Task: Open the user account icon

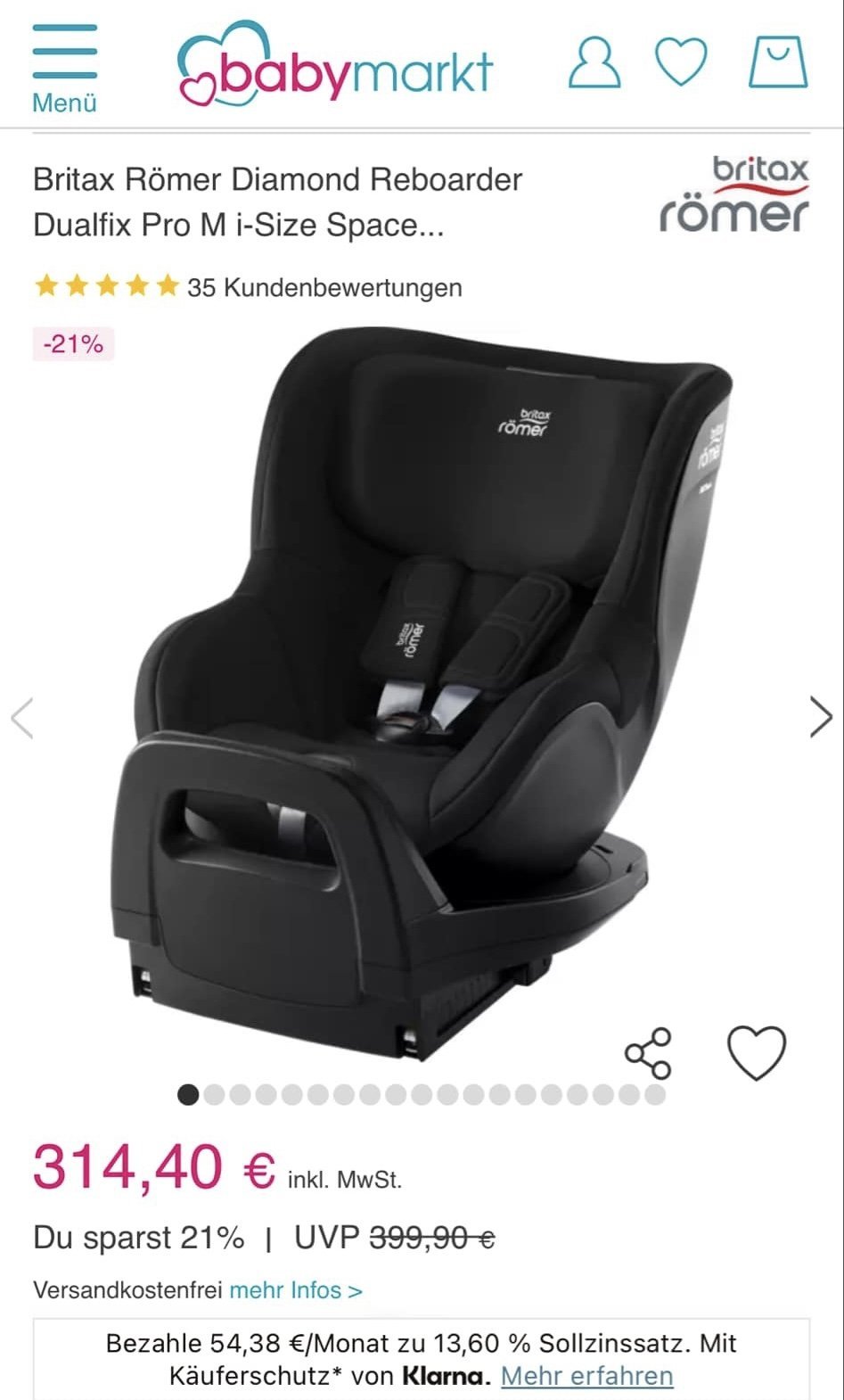Action: point(594,62)
